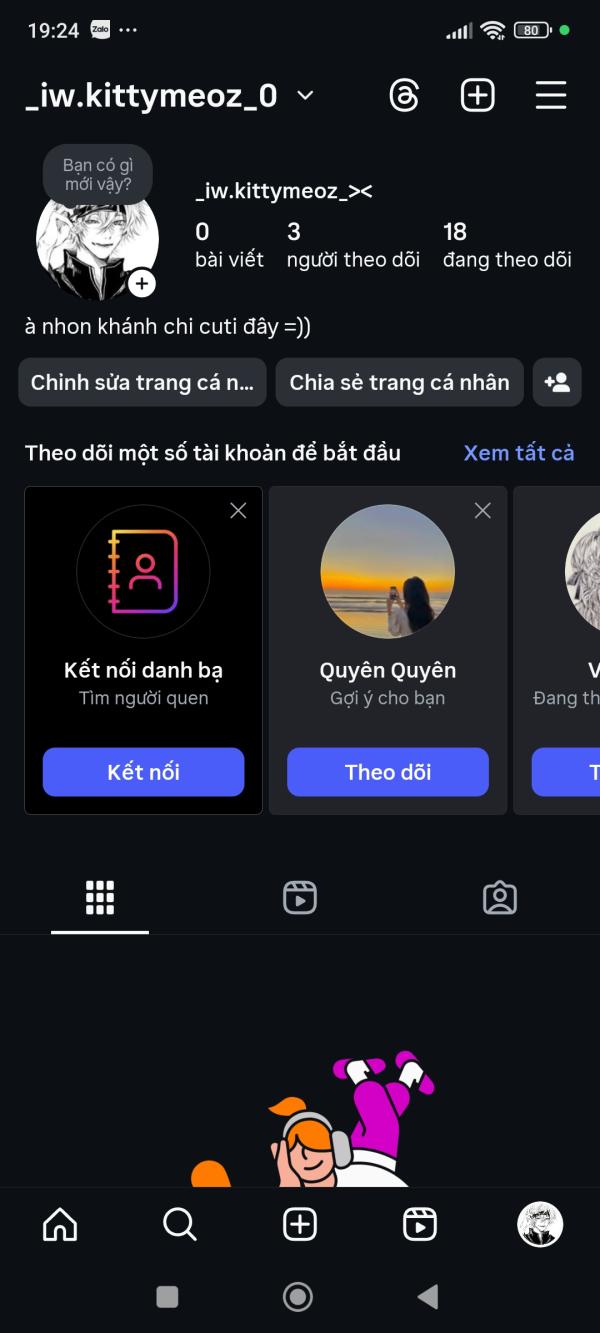Go to the Home feed tab
The height and width of the screenshot is (1333, 600).
click(x=60, y=1224)
